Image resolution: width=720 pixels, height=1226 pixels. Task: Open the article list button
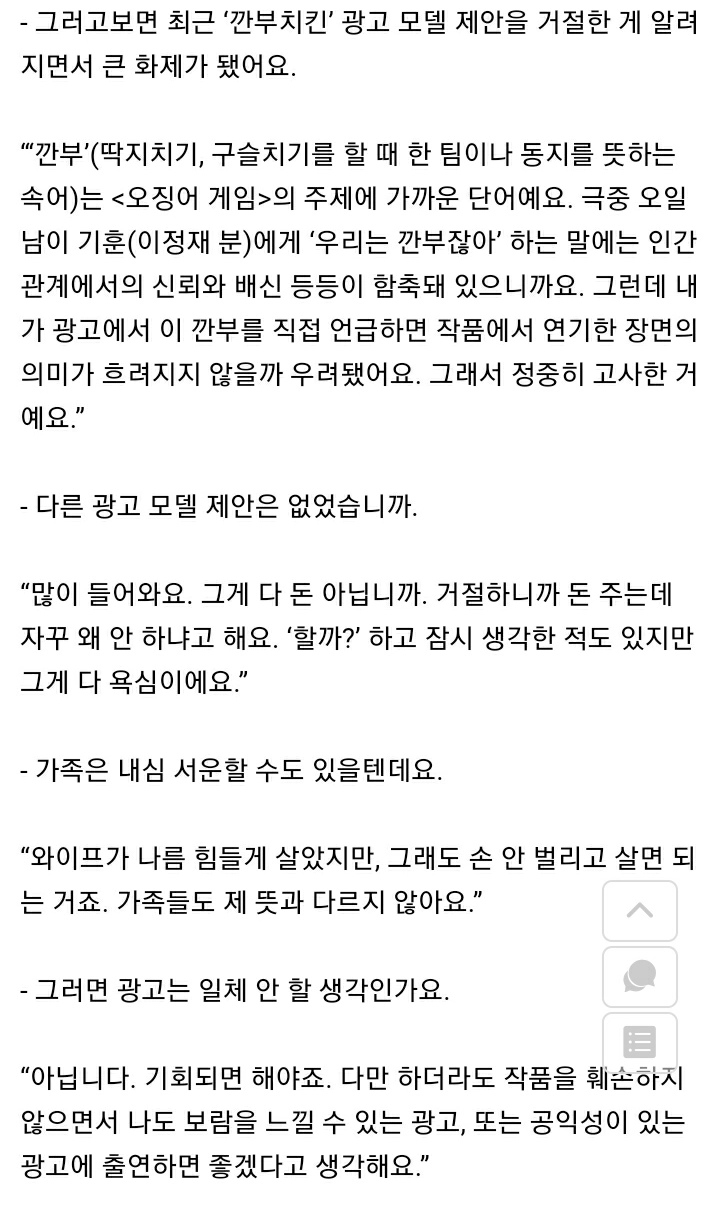[x=640, y=1041]
